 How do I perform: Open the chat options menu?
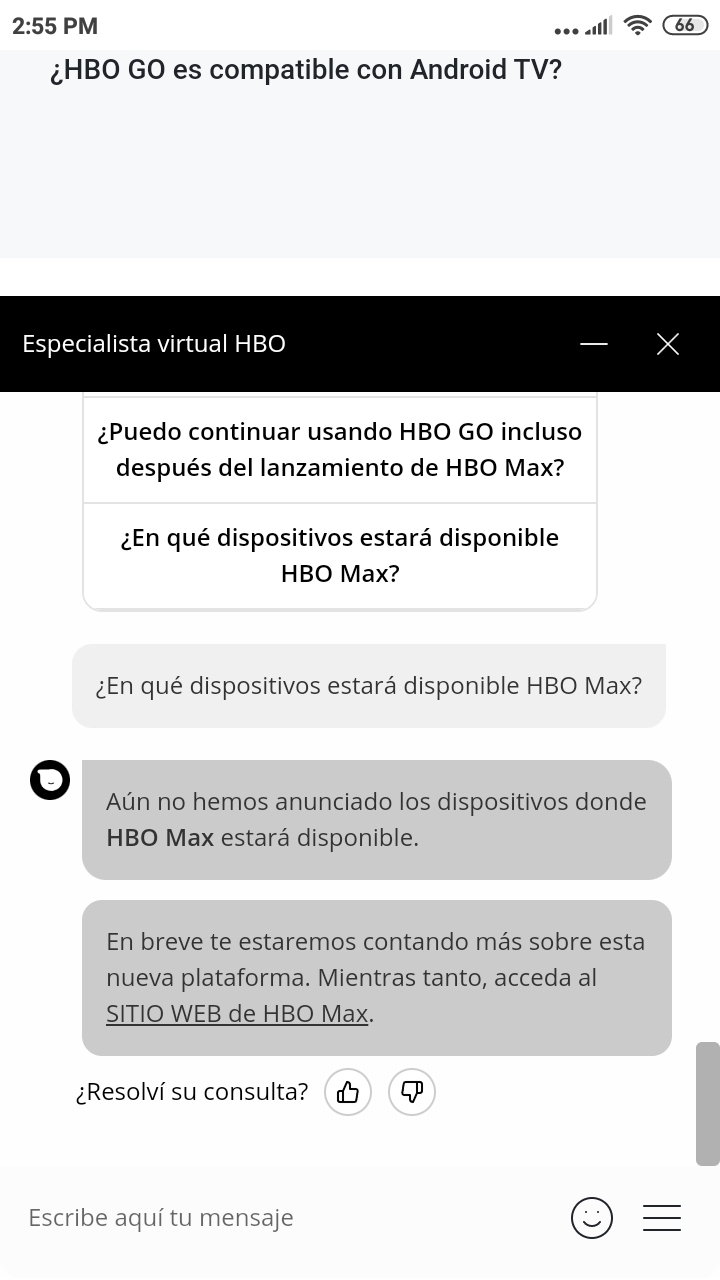[662, 1218]
